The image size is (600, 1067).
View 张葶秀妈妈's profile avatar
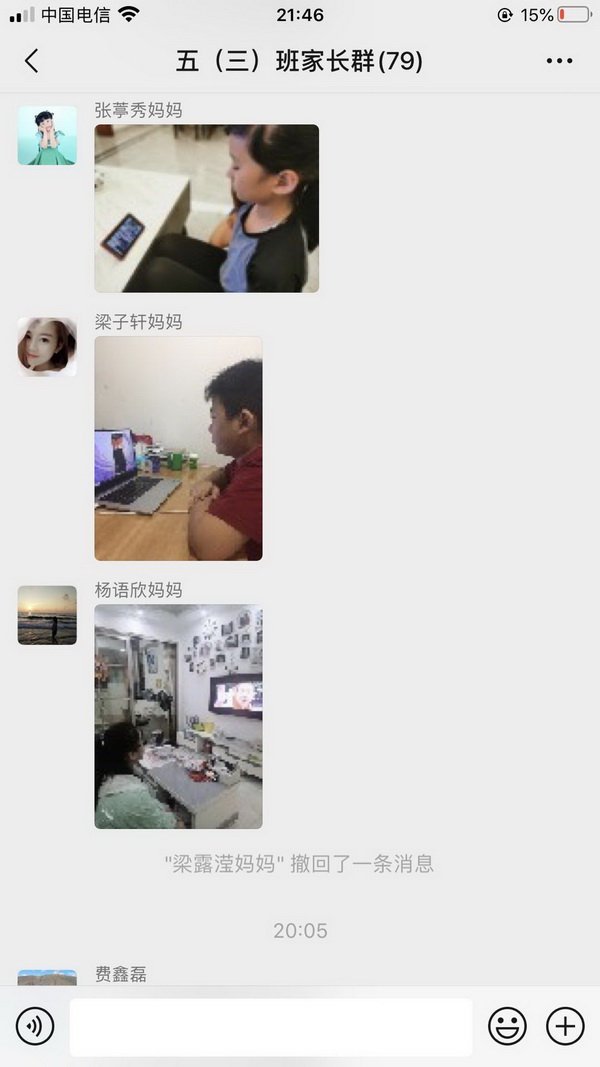pos(47,136)
